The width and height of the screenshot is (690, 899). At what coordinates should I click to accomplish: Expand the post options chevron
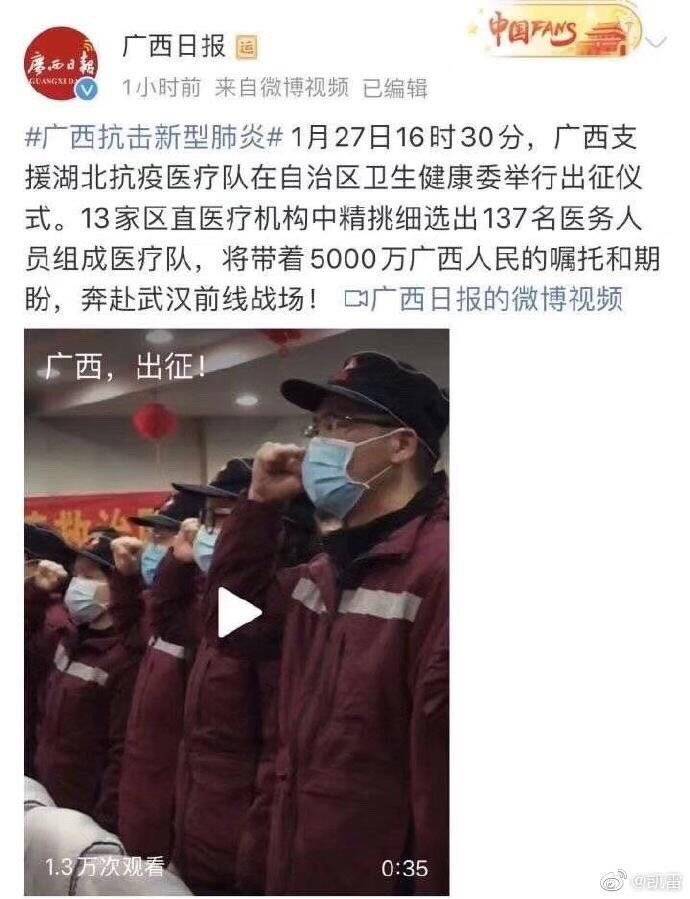tap(657, 42)
